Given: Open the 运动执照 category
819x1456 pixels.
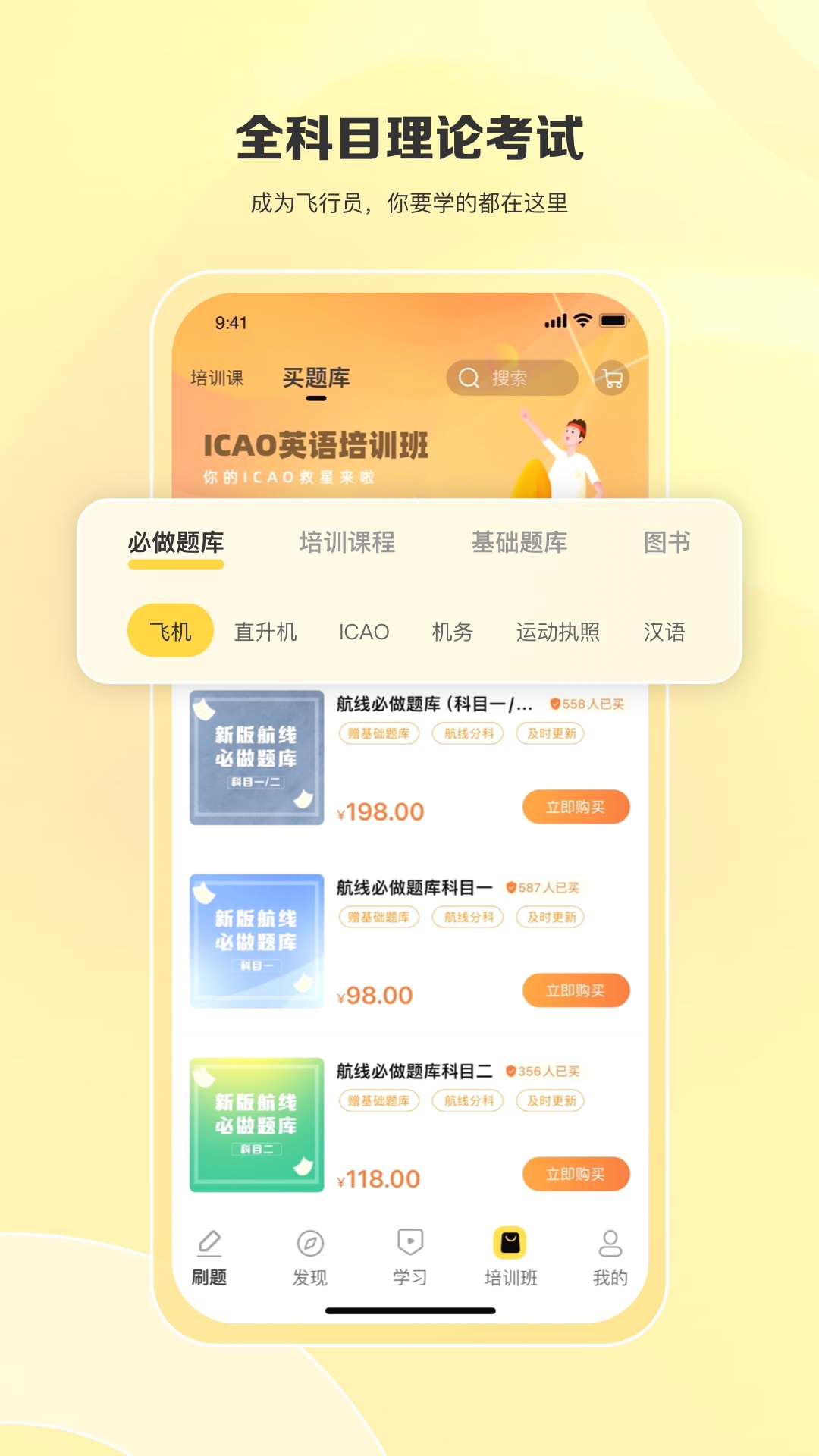Looking at the screenshot, I should (x=559, y=631).
